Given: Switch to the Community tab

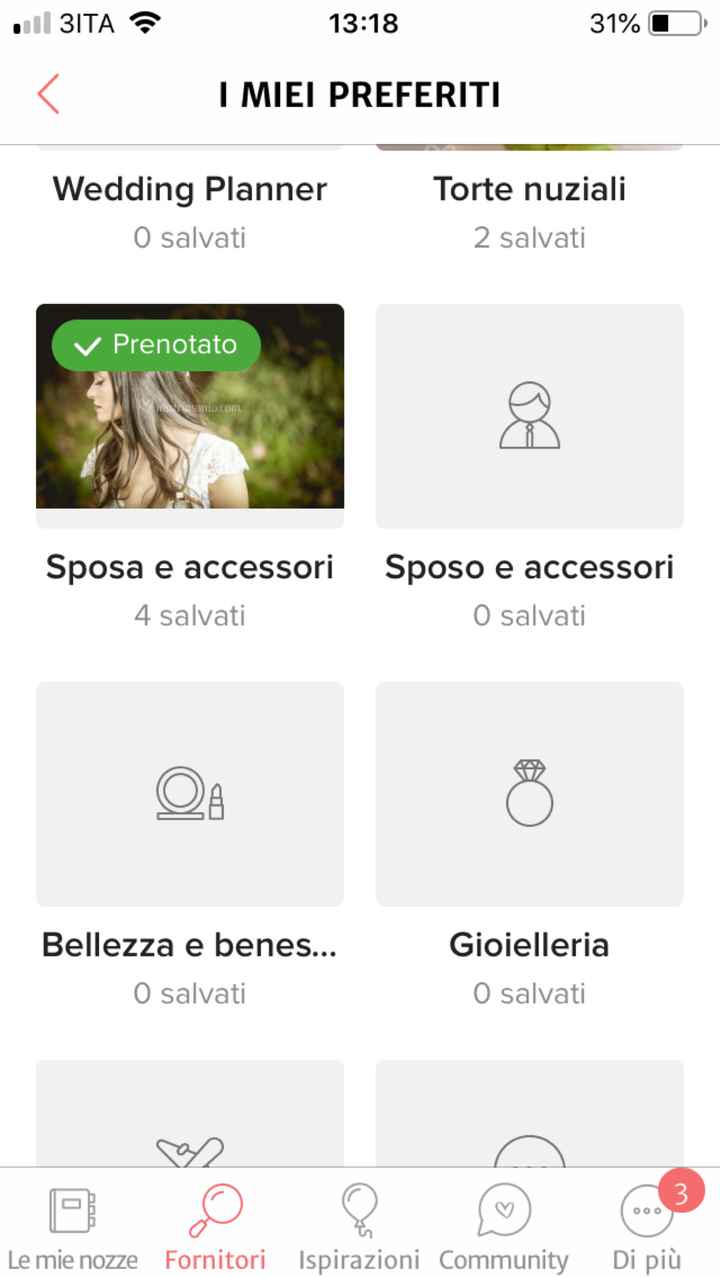Looking at the screenshot, I should point(503,1225).
